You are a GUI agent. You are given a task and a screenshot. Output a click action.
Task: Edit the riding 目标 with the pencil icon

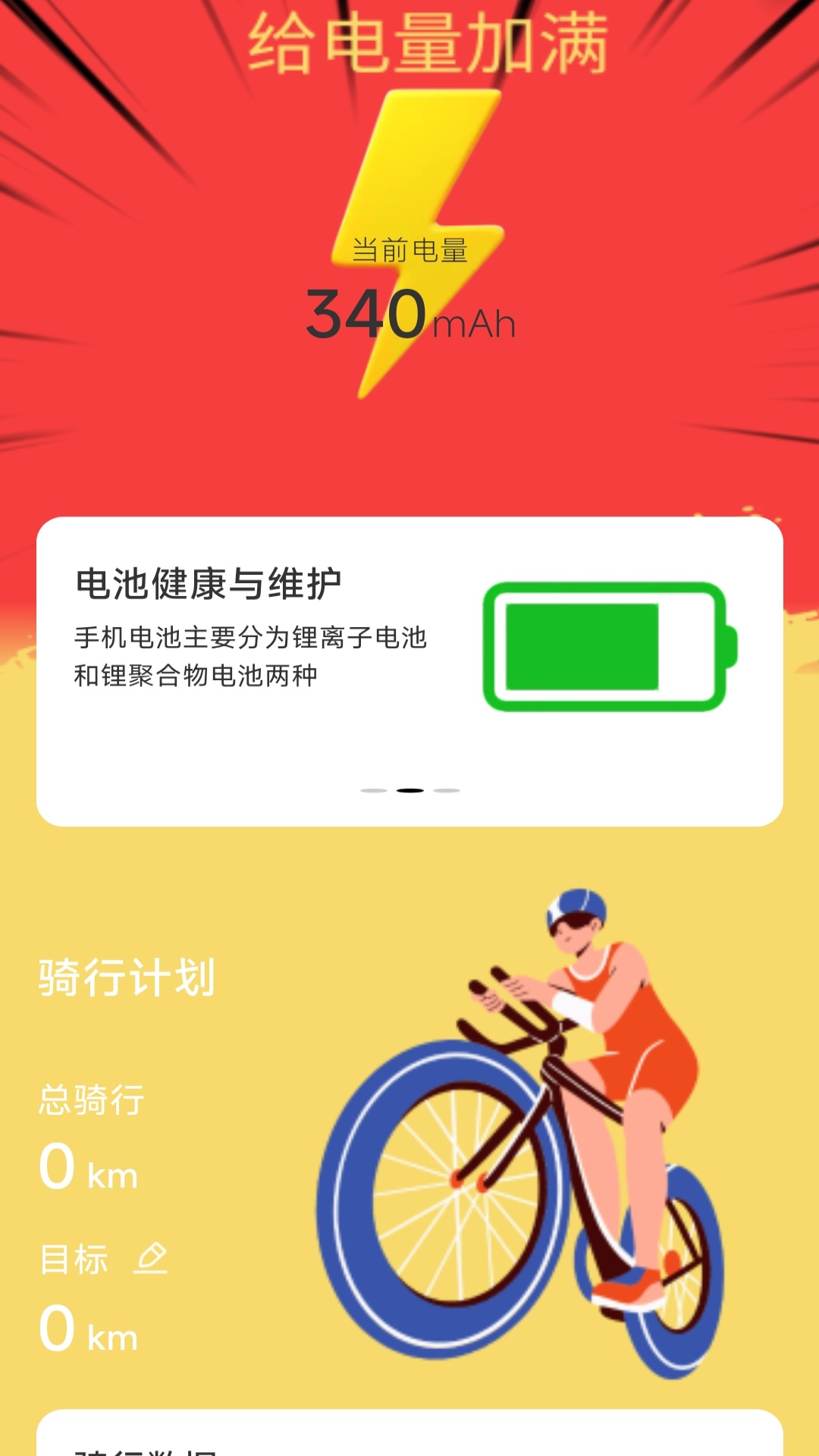tap(151, 1259)
